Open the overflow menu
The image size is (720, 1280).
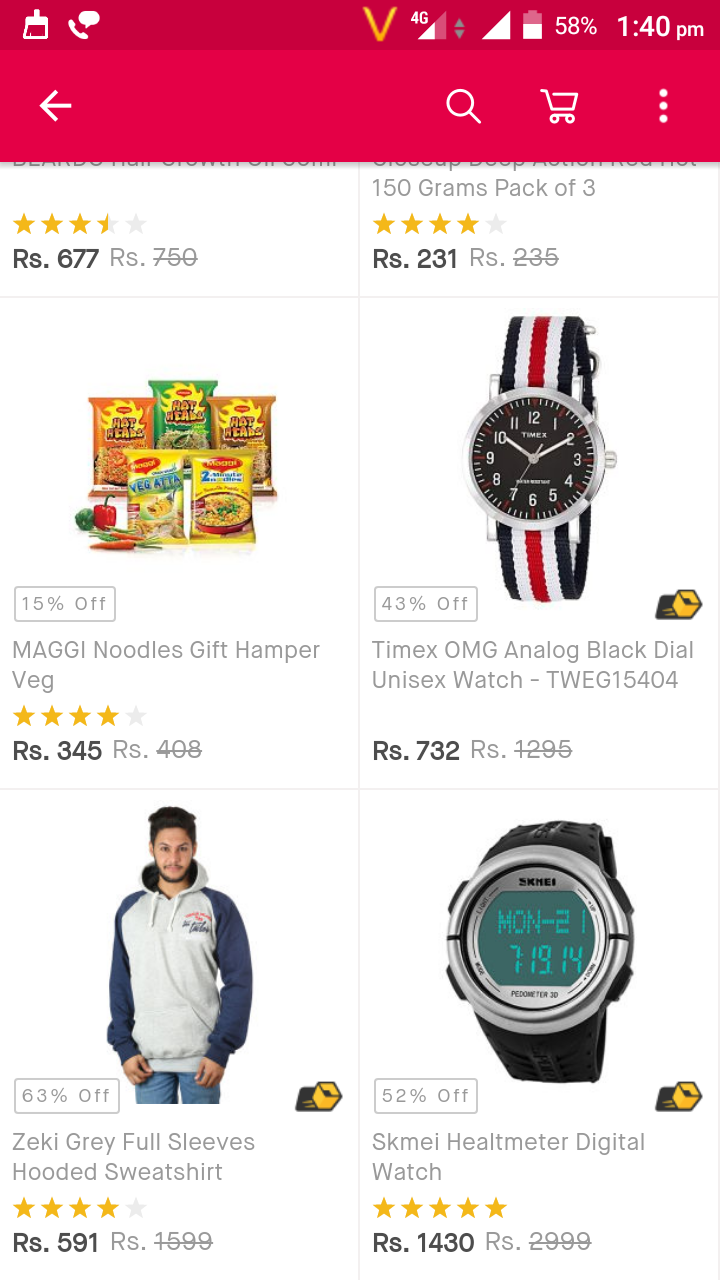[x=663, y=106]
